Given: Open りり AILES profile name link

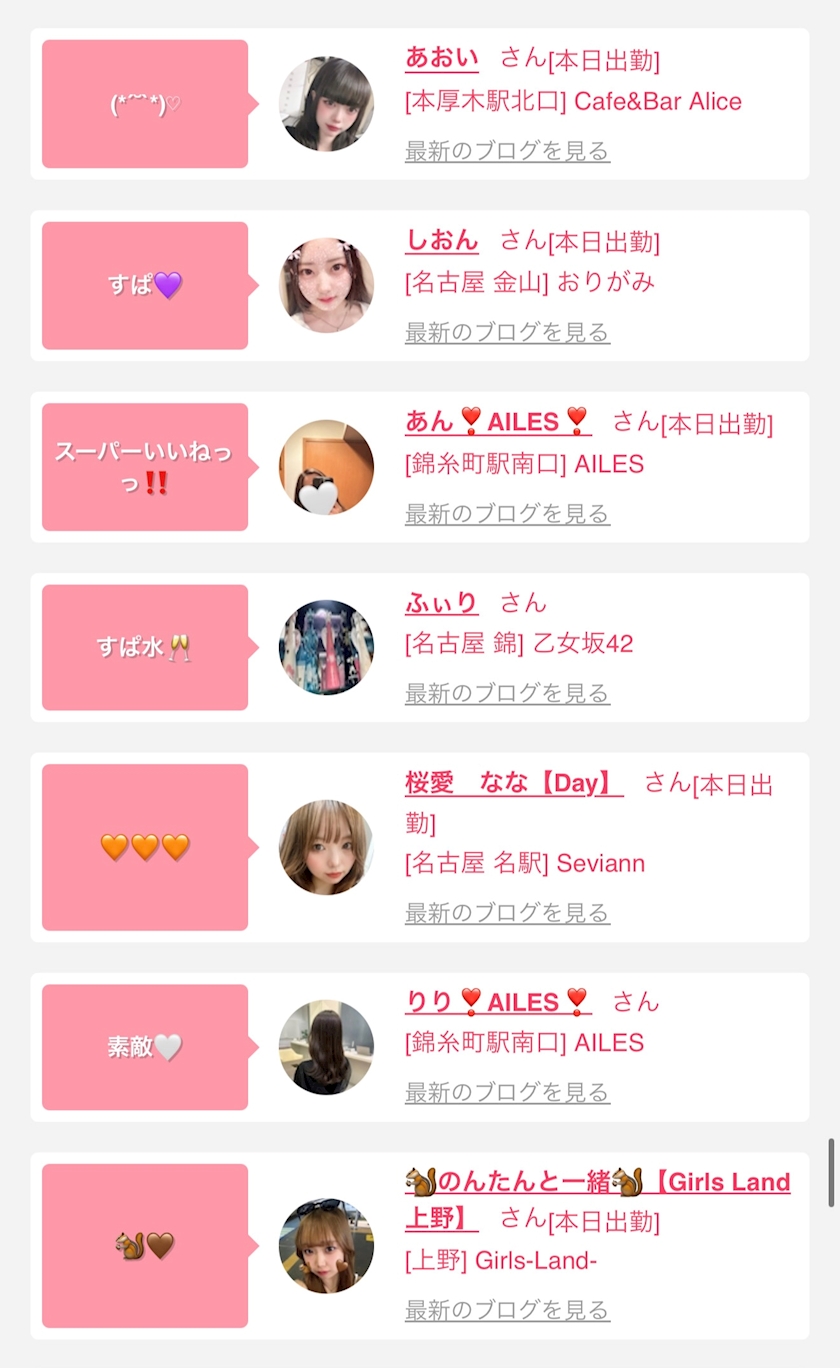Looking at the screenshot, I should point(497,1001).
